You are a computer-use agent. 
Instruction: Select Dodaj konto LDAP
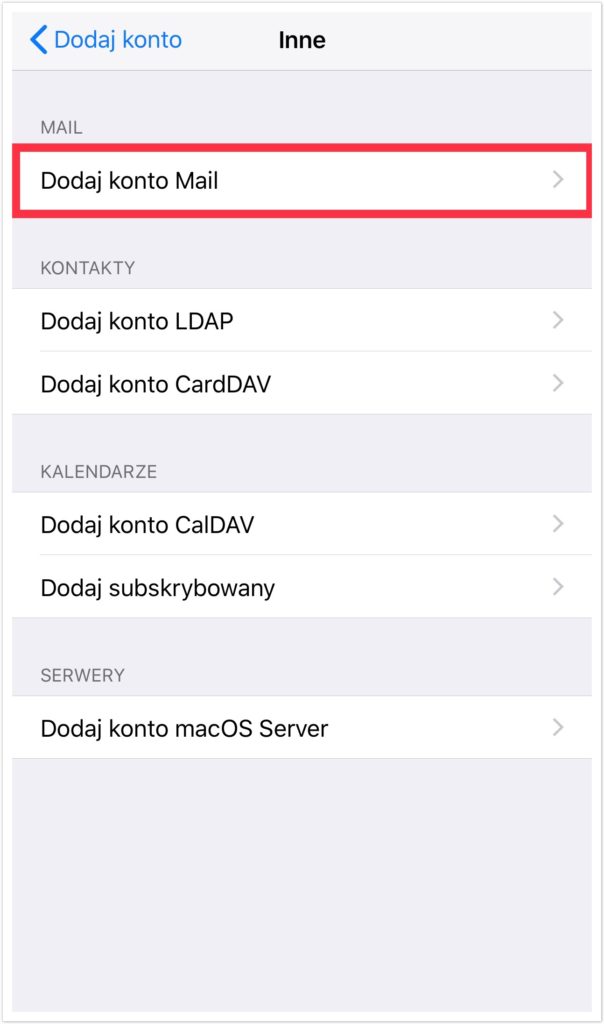click(x=302, y=321)
